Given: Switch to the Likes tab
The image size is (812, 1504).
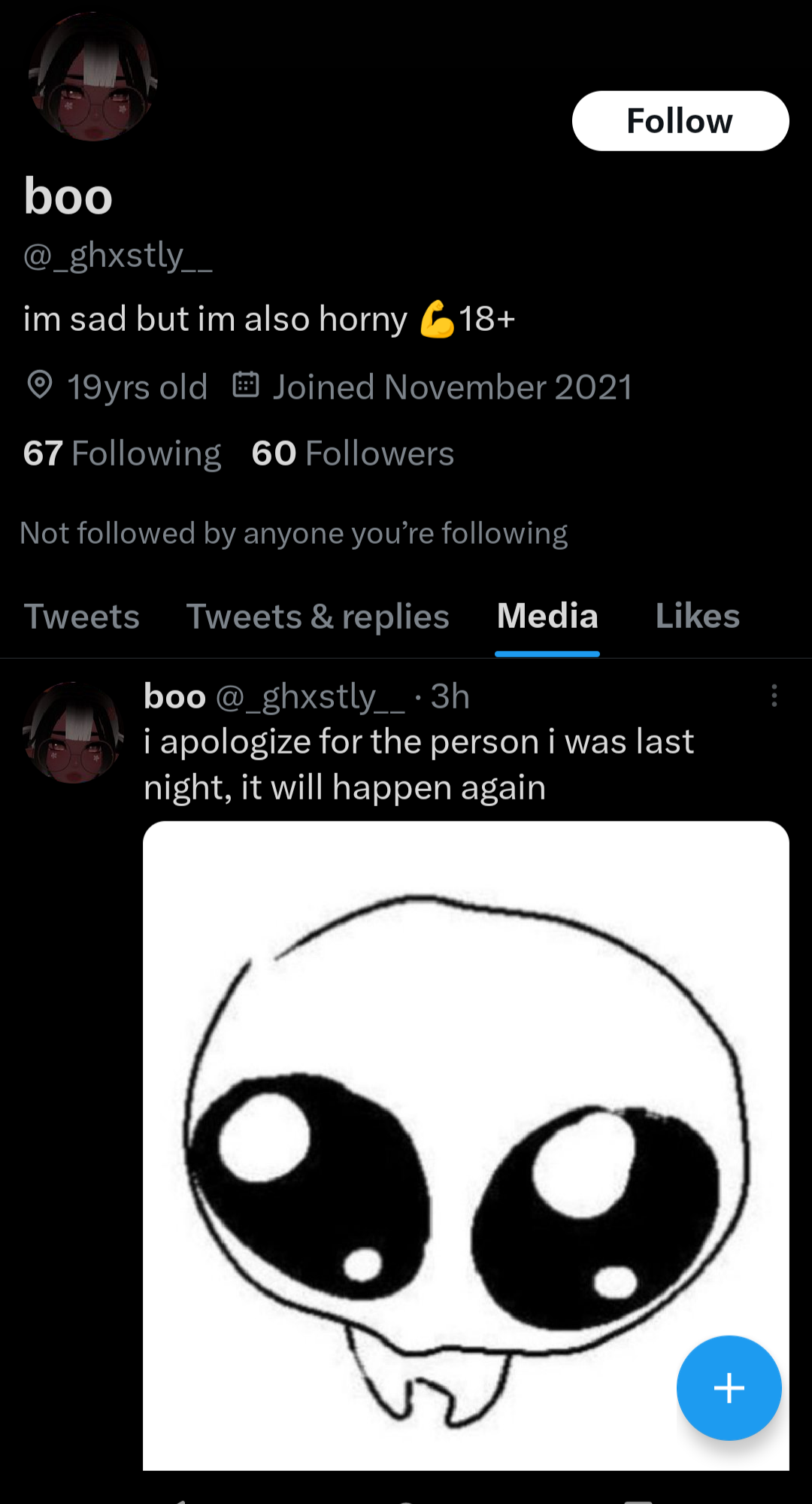Looking at the screenshot, I should [x=697, y=617].
